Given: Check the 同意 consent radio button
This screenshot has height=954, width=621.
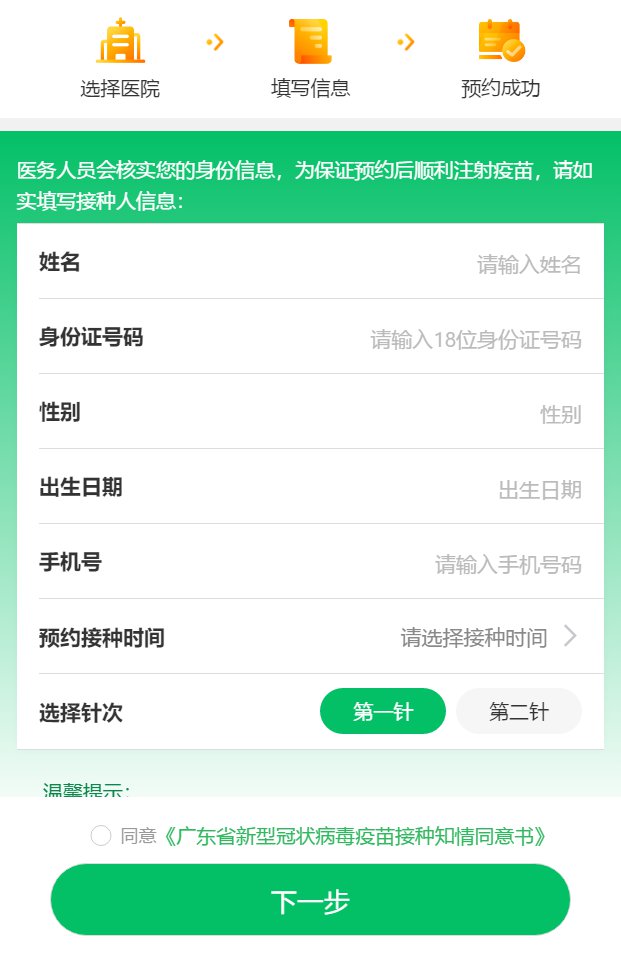Looking at the screenshot, I should click(x=101, y=836).
